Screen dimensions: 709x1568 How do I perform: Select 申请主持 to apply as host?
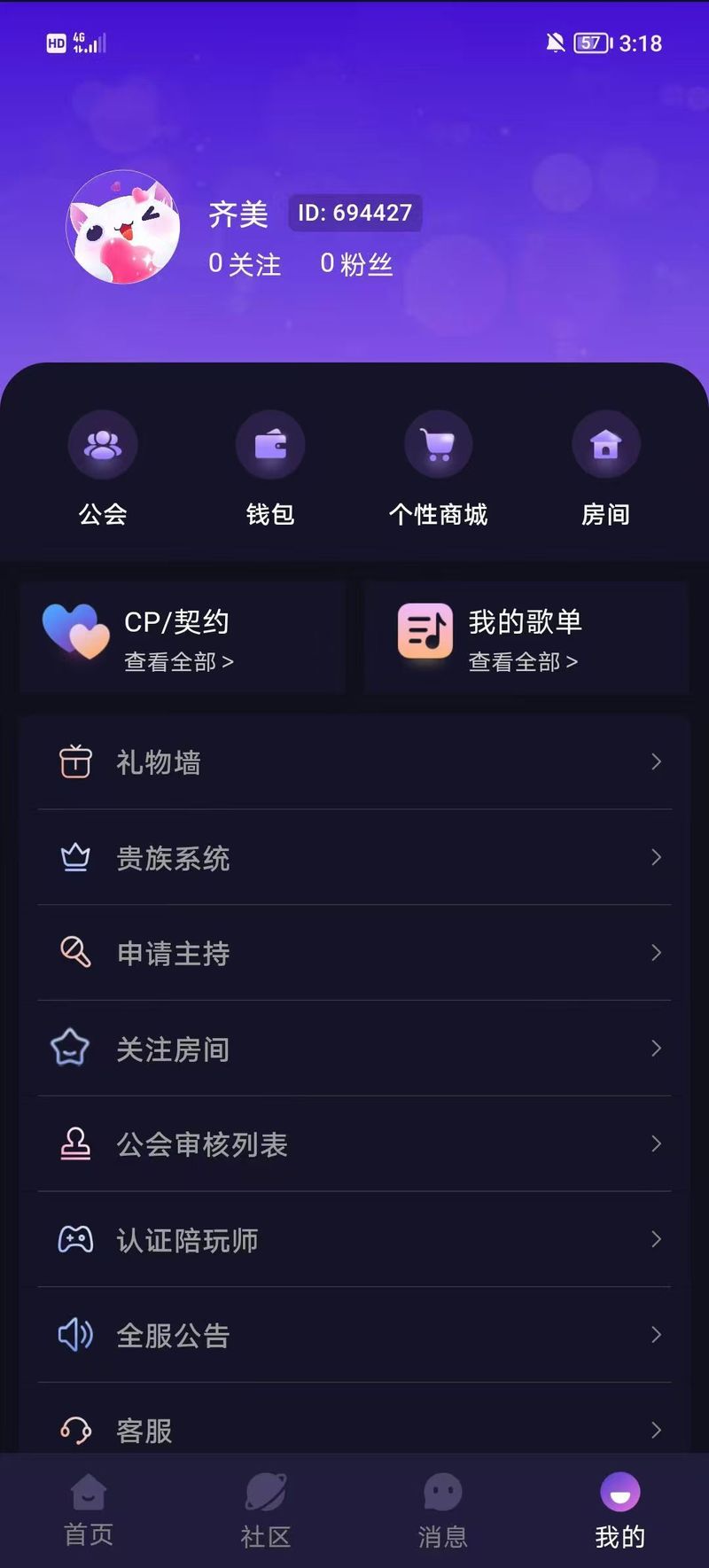point(354,954)
